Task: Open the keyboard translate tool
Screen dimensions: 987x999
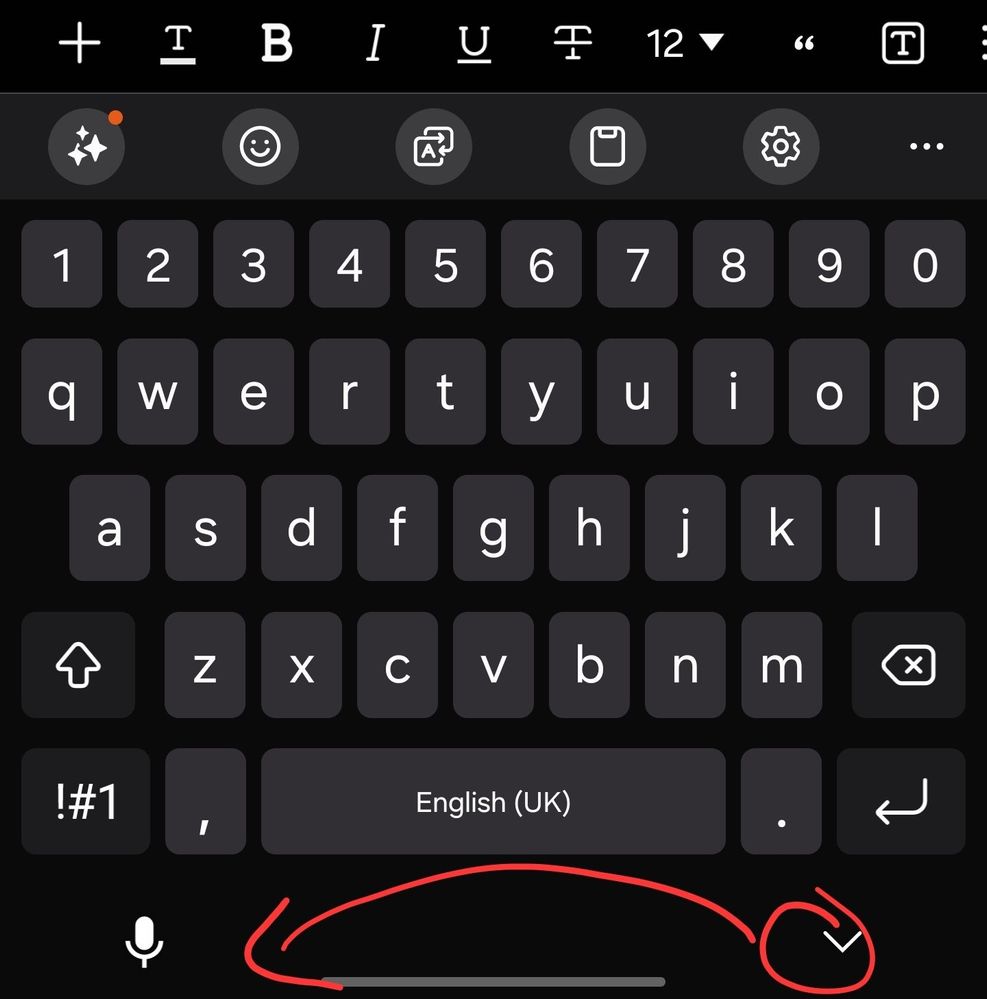Action: pyautogui.click(x=434, y=148)
